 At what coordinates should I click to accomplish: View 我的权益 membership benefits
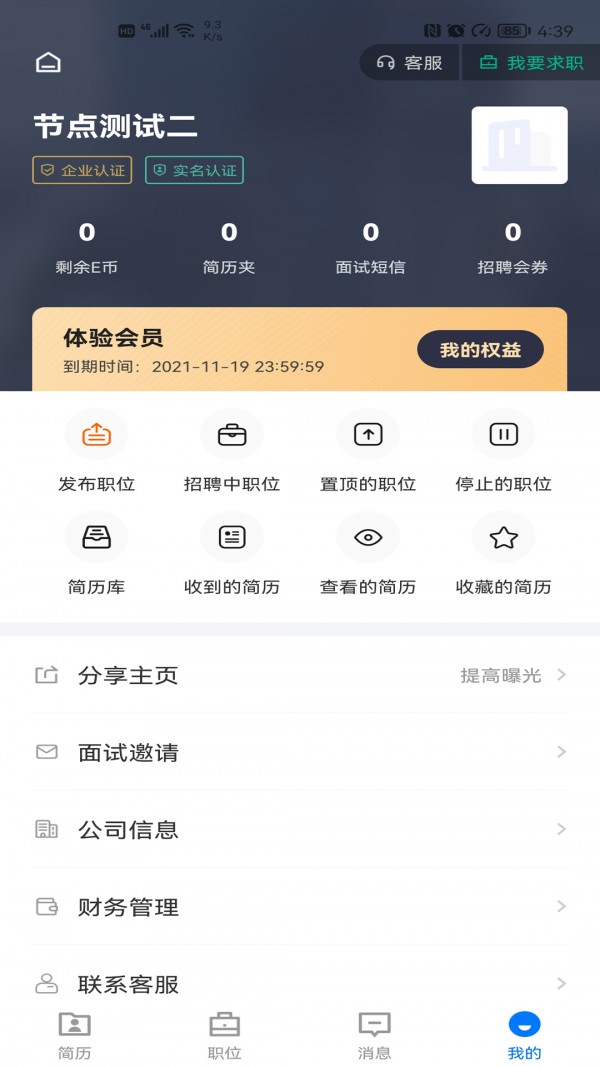[x=480, y=350]
